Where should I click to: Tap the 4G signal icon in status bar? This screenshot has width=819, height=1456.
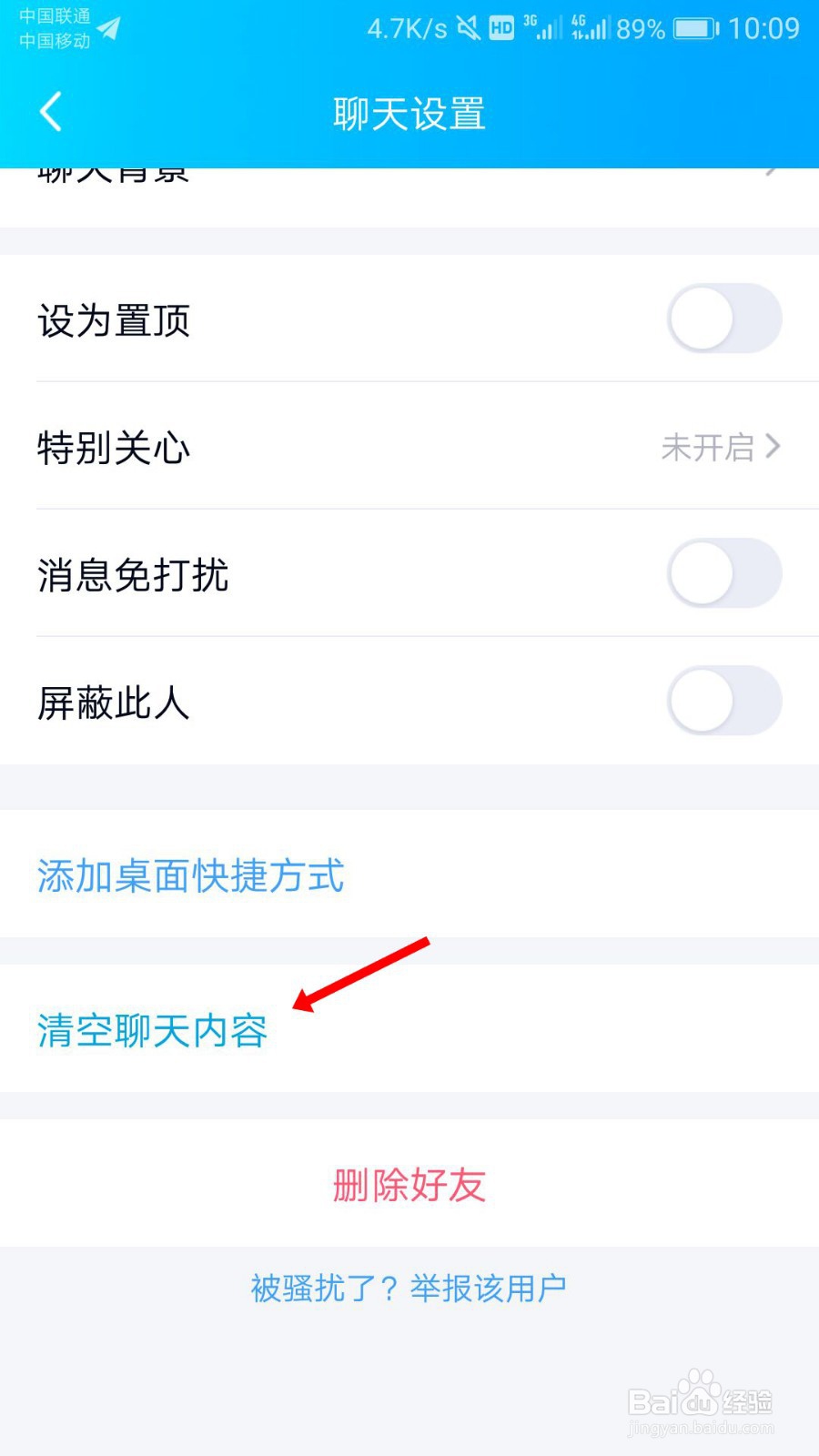tap(587, 28)
